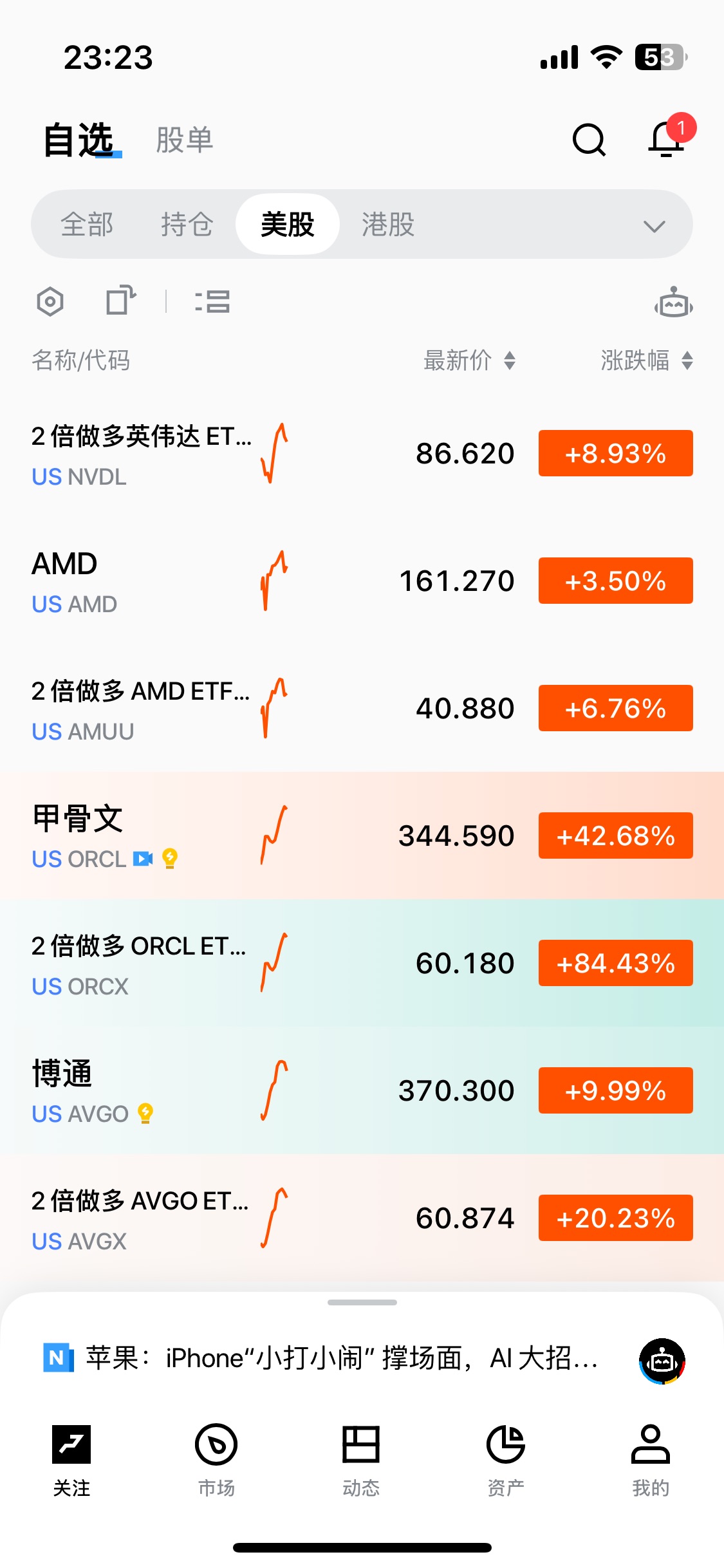Open the search icon
Screen dimensions: 724x1568
589,140
